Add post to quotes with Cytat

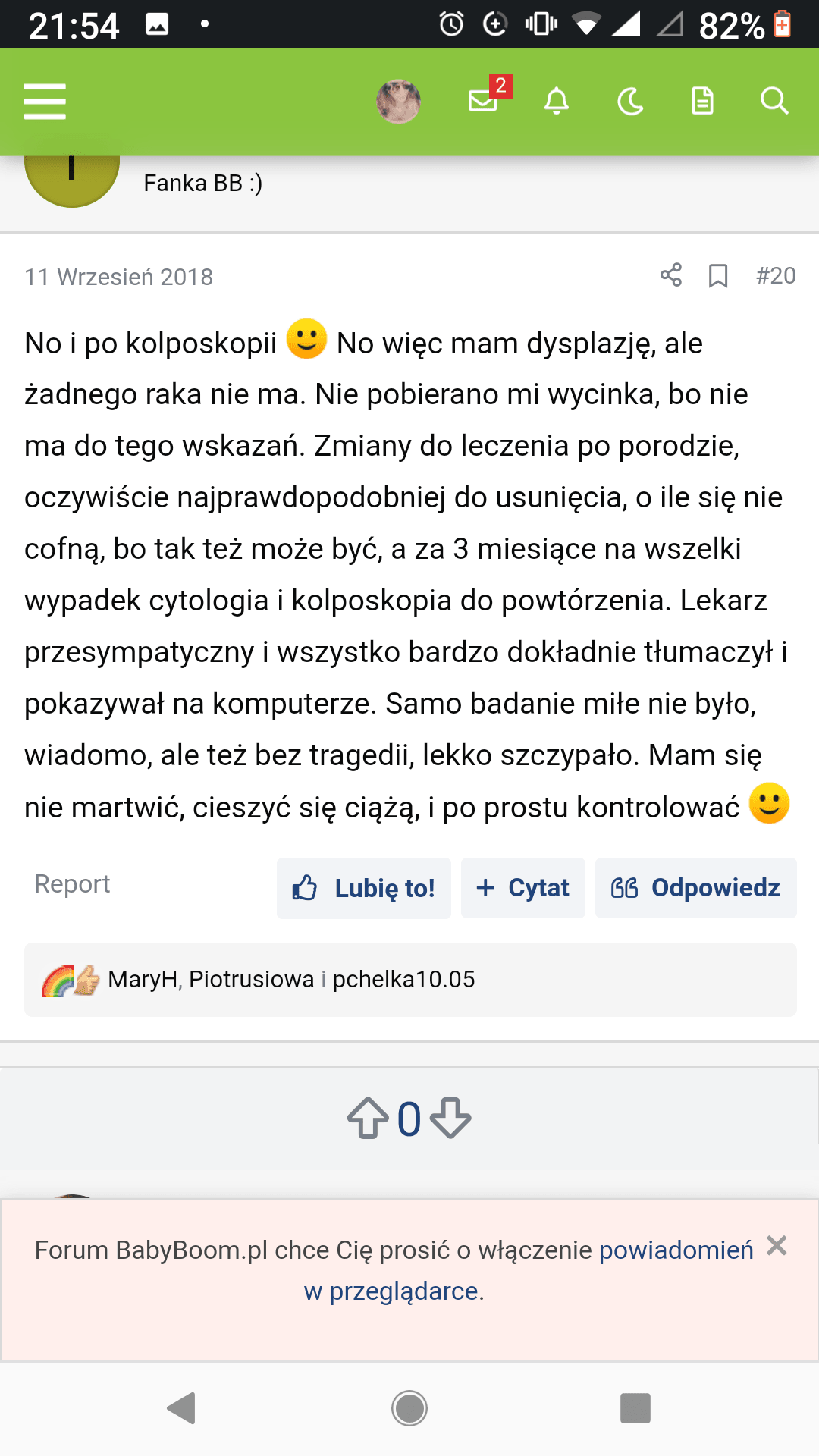pyautogui.click(x=523, y=888)
